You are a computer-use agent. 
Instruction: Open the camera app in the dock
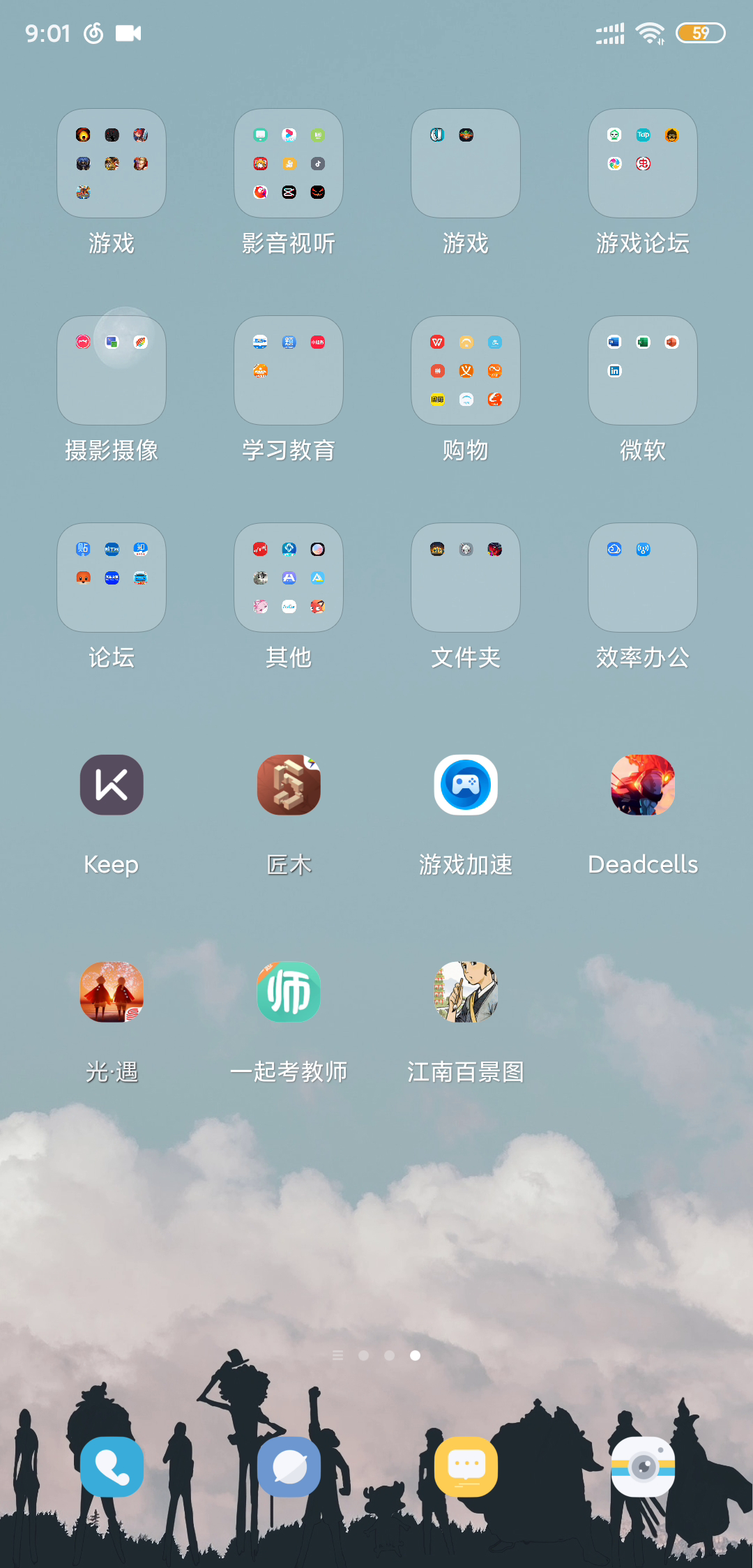643,1467
